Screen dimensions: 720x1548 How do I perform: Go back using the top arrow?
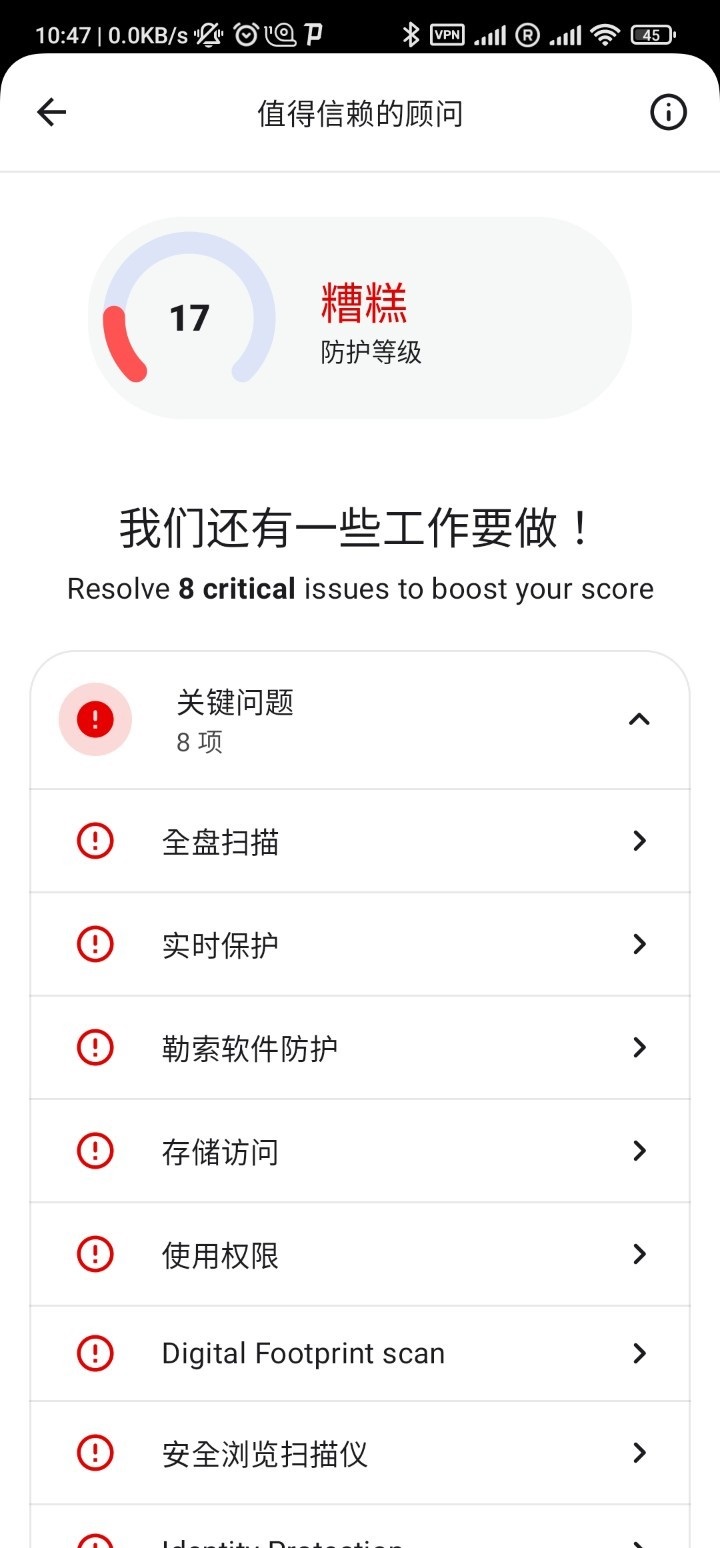click(x=51, y=113)
